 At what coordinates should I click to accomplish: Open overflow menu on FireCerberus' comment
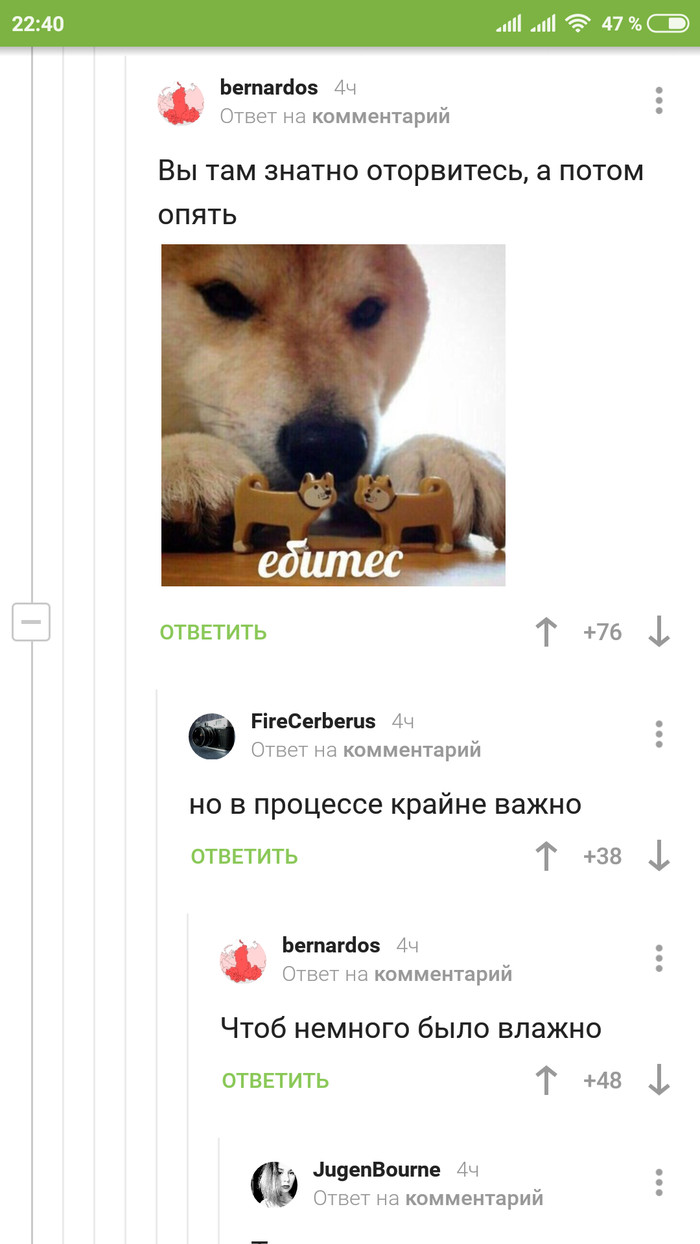coord(659,734)
